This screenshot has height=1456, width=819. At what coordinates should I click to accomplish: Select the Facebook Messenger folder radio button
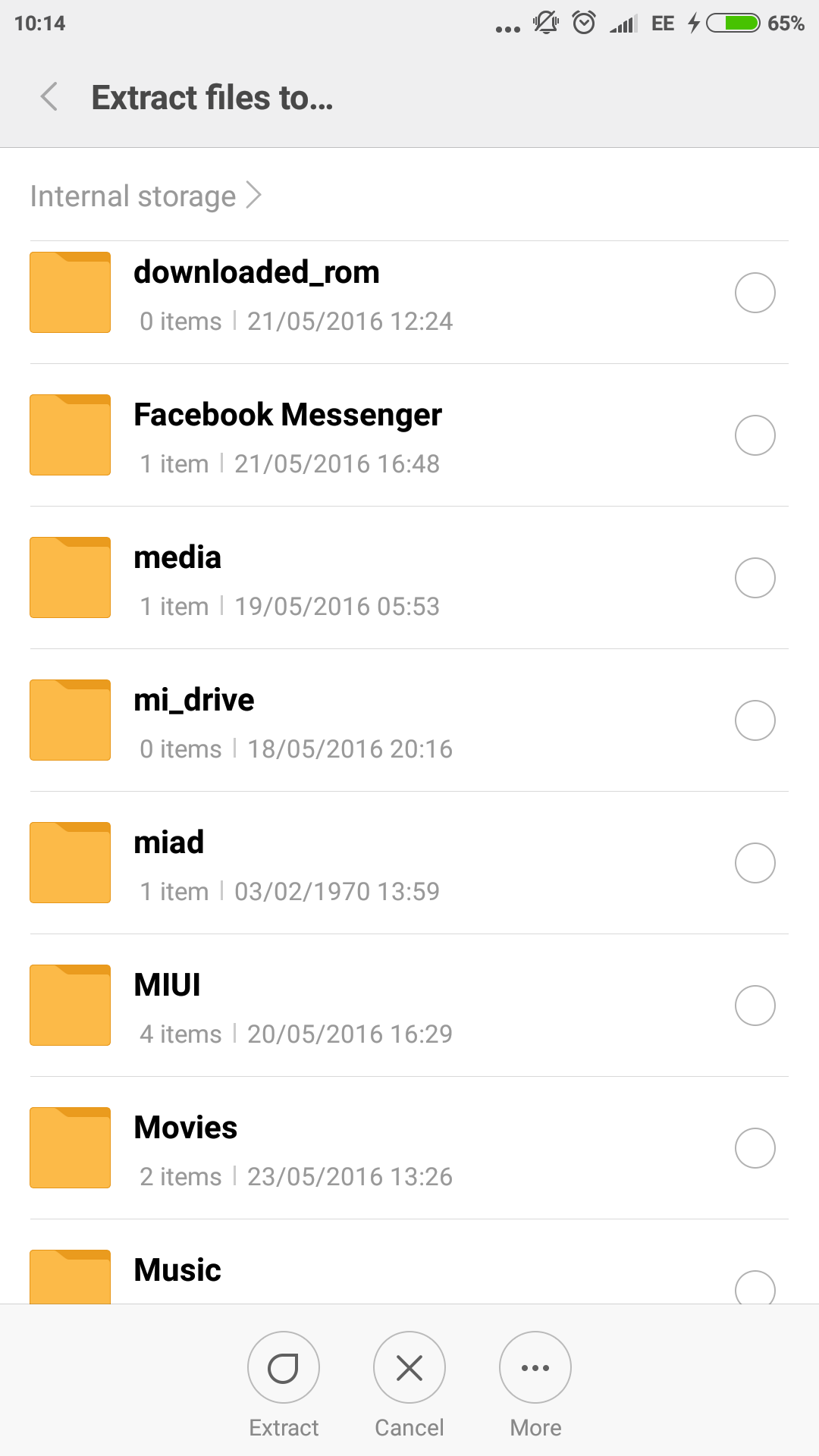(x=755, y=435)
